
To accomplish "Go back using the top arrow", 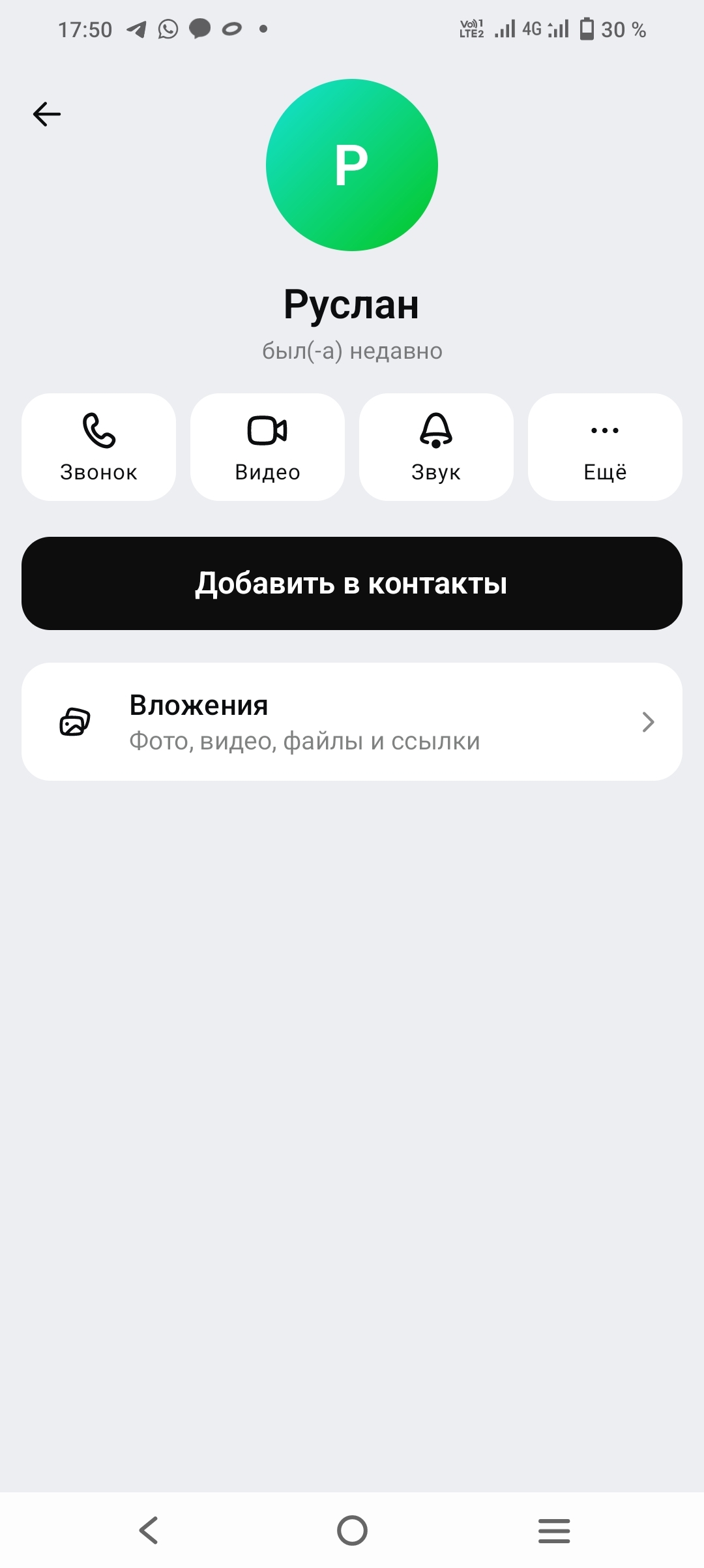I will pyautogui.click(x=47, y=114).
